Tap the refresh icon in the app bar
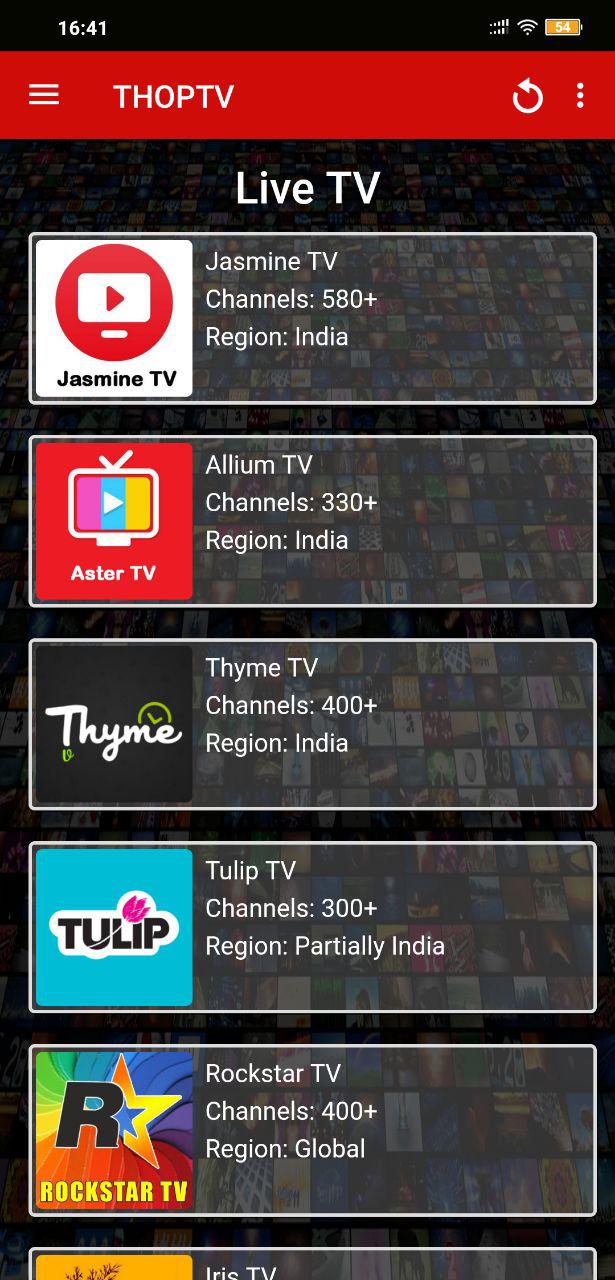615x1280 pixels. pyautogui.click(x=527, y=96)
